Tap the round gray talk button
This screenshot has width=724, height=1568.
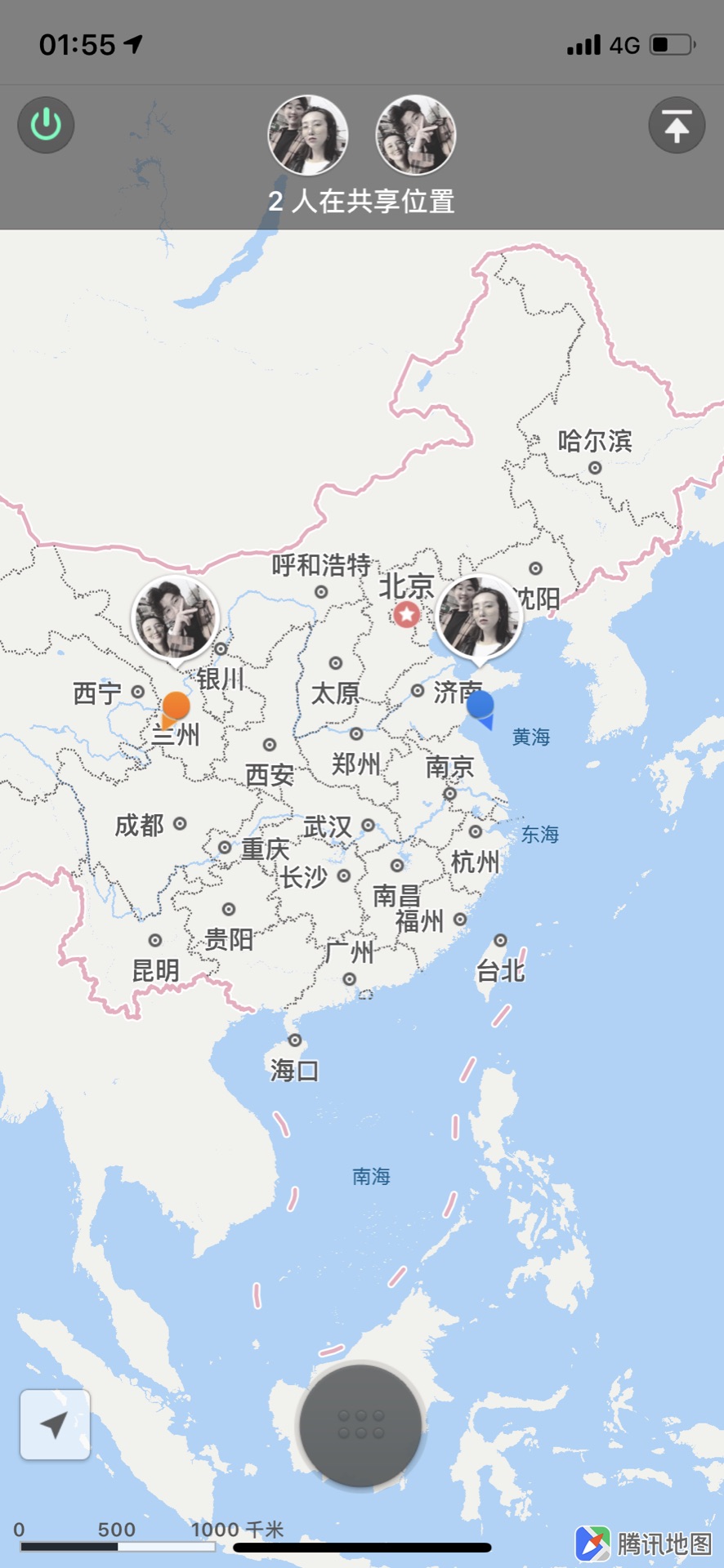[360, 1424]
